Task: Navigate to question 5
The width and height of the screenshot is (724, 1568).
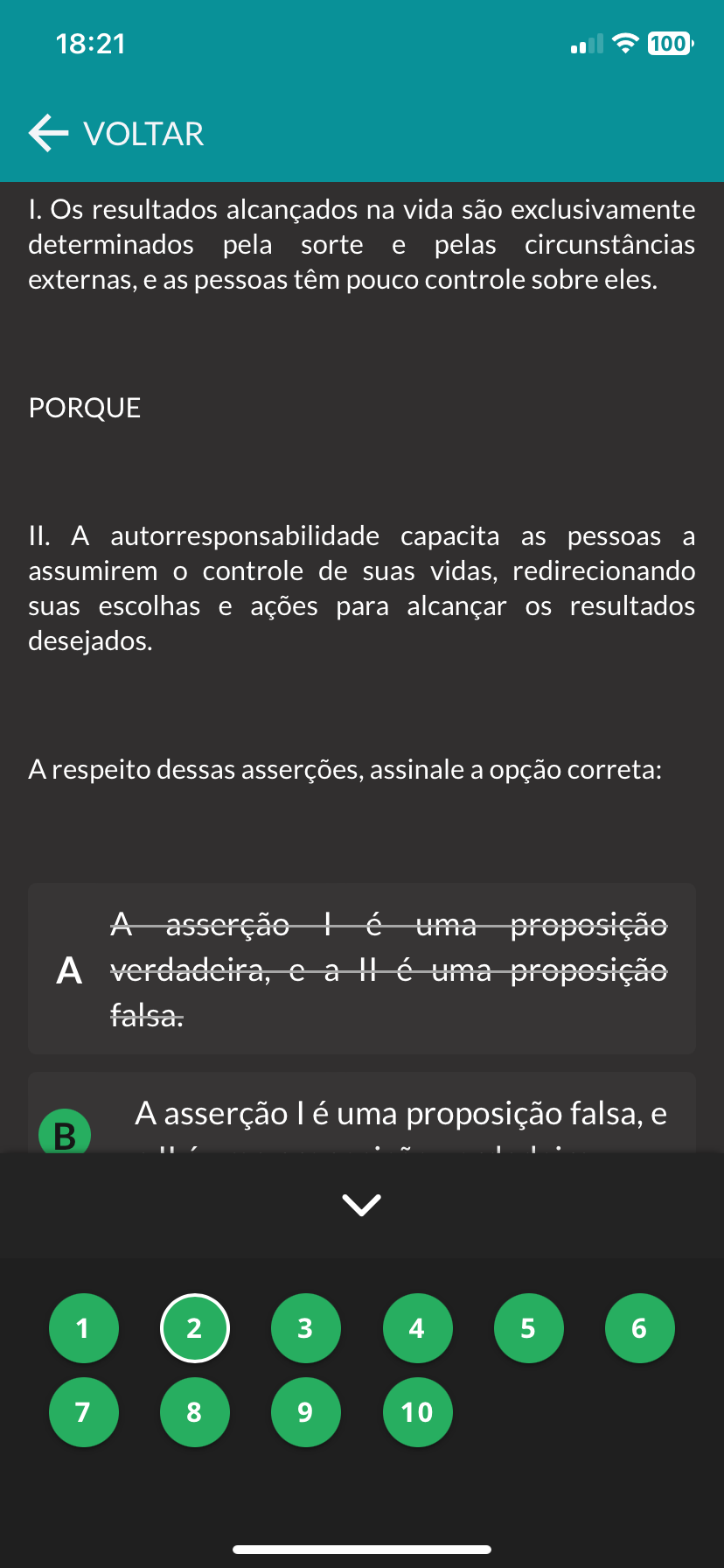Action: 528,1327
